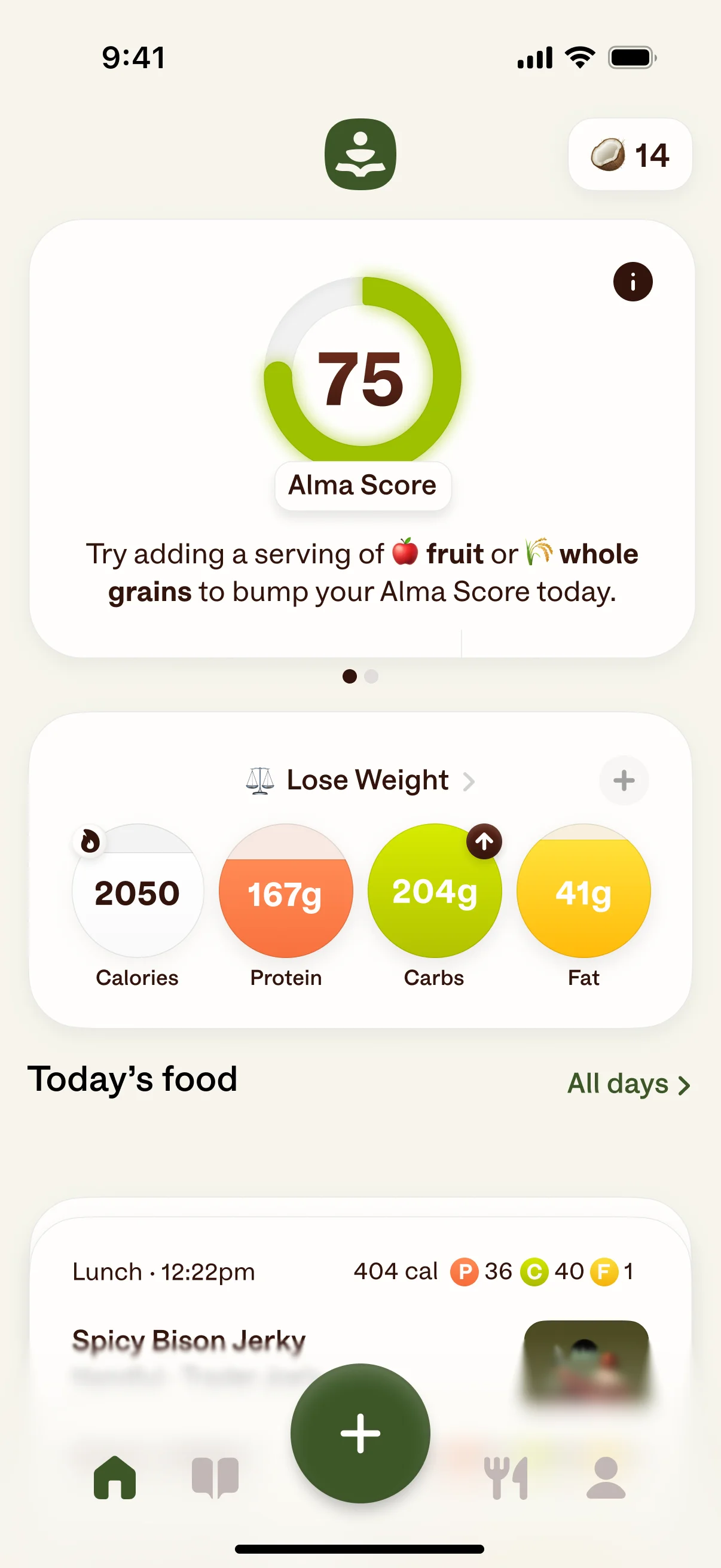Switch to the profile tab
Viewport: 721px width, 1568px height.
pyautogui.click(x=606, y=1477)
